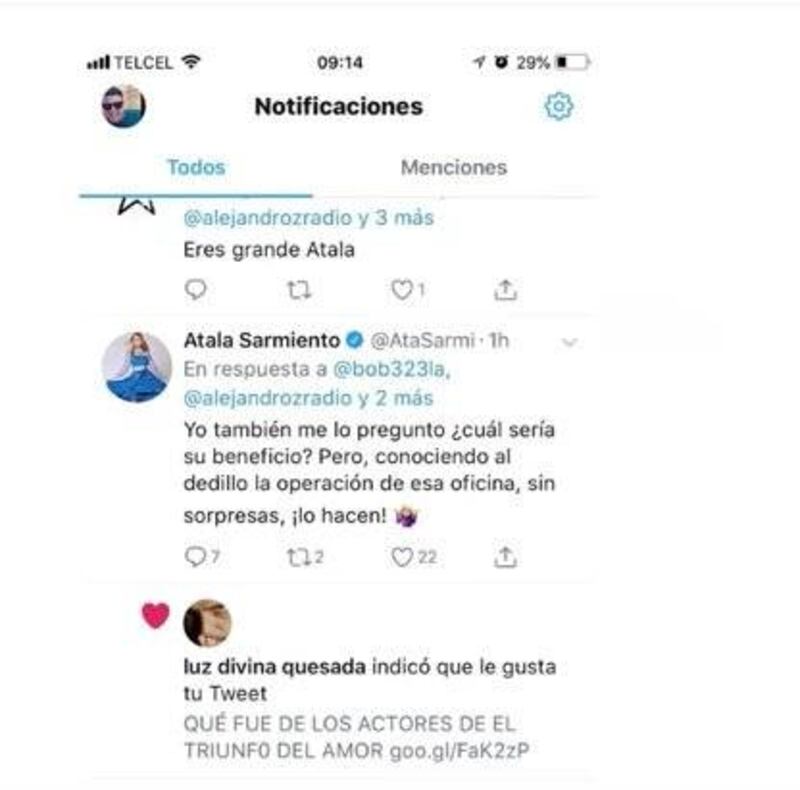Image resolution: width=800 pixels, height=790 pixels.
Task: Select the Todos tab
Action: (x=196, y=168)
